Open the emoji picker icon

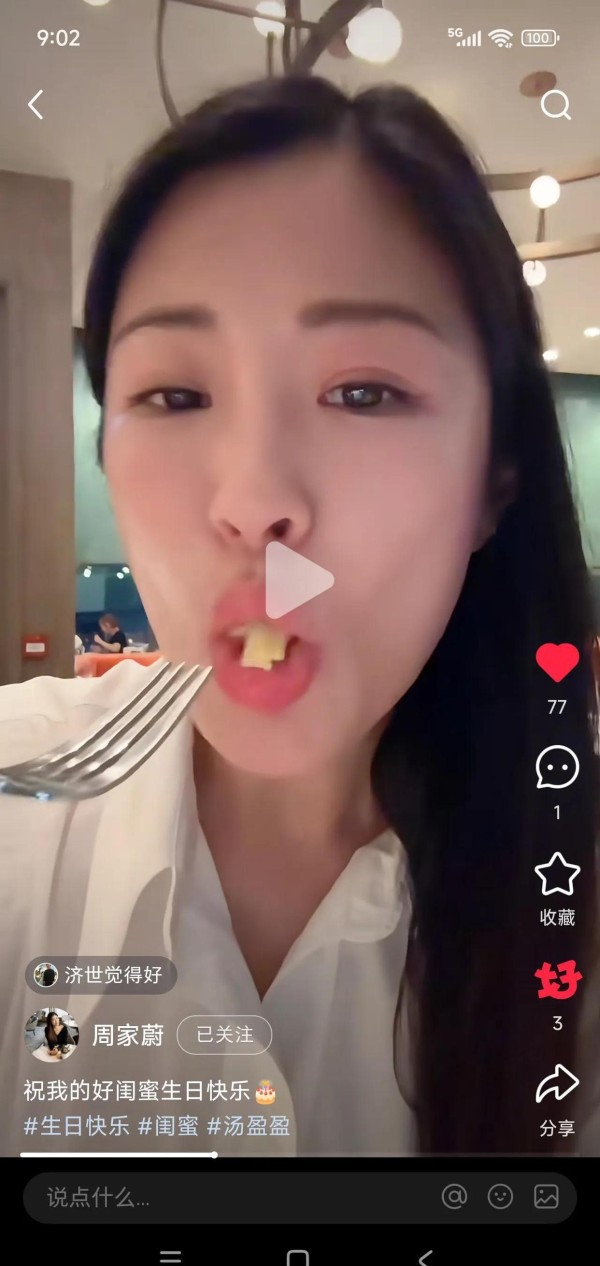coord(500,1197)
